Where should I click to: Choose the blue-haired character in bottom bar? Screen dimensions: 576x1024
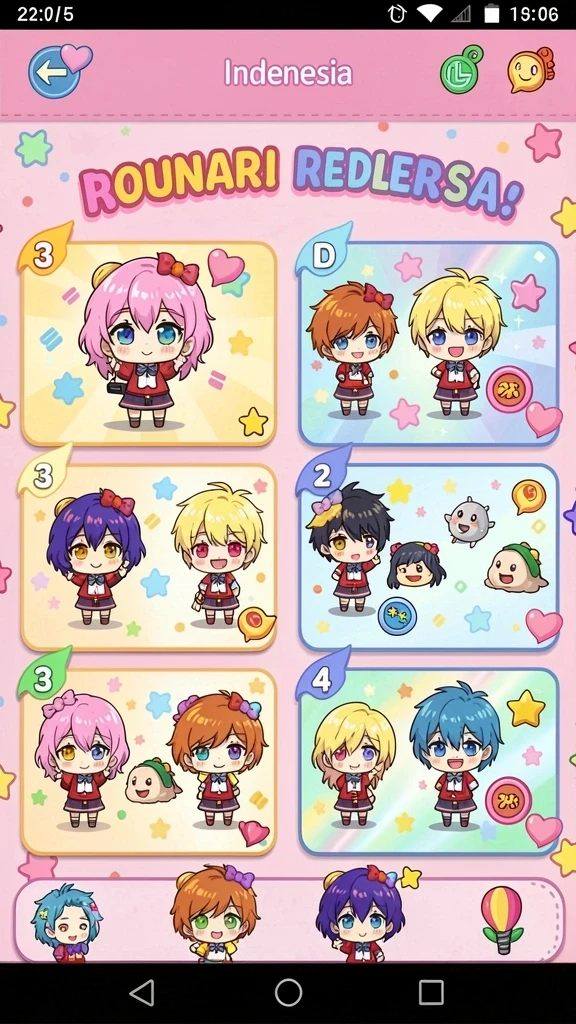coord(67,923)
